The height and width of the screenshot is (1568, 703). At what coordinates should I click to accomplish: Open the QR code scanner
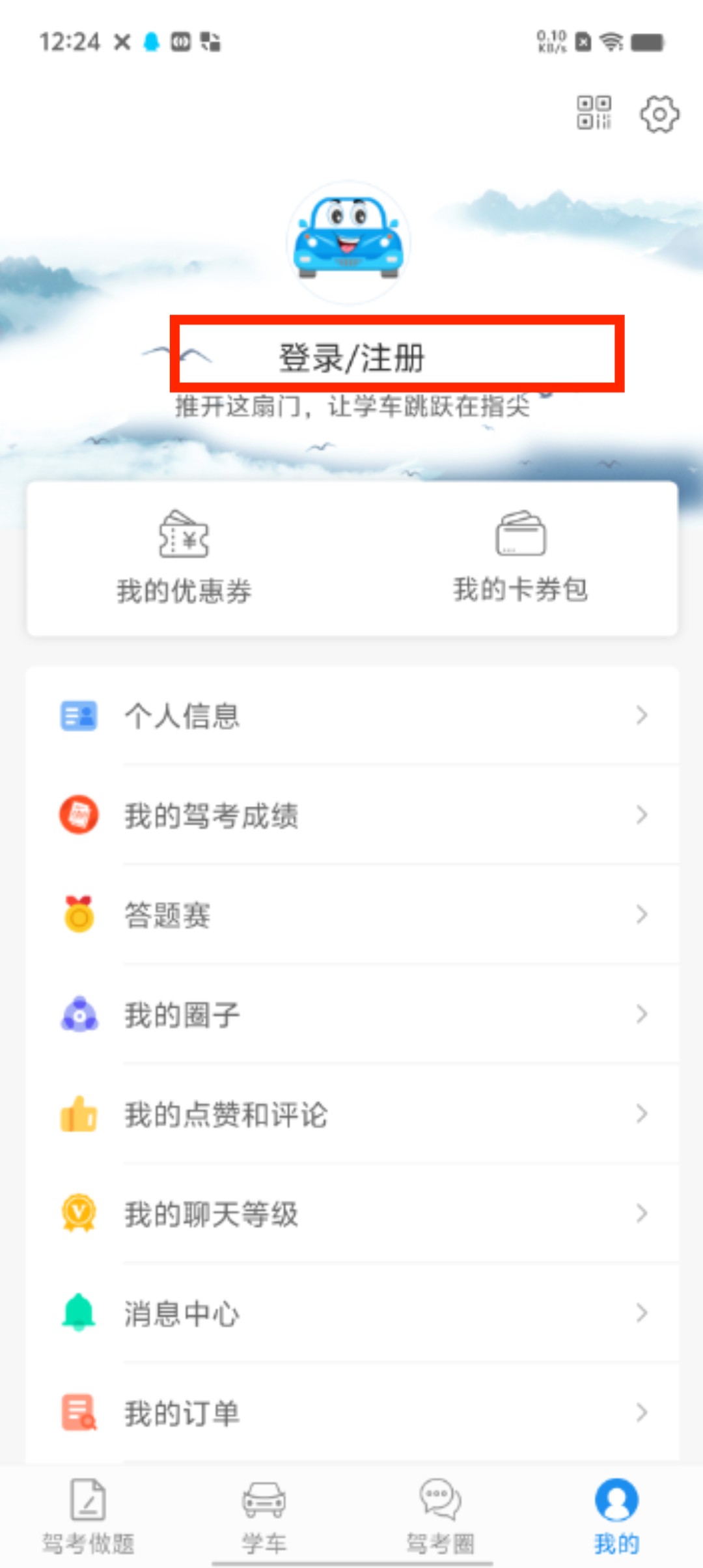594,113
